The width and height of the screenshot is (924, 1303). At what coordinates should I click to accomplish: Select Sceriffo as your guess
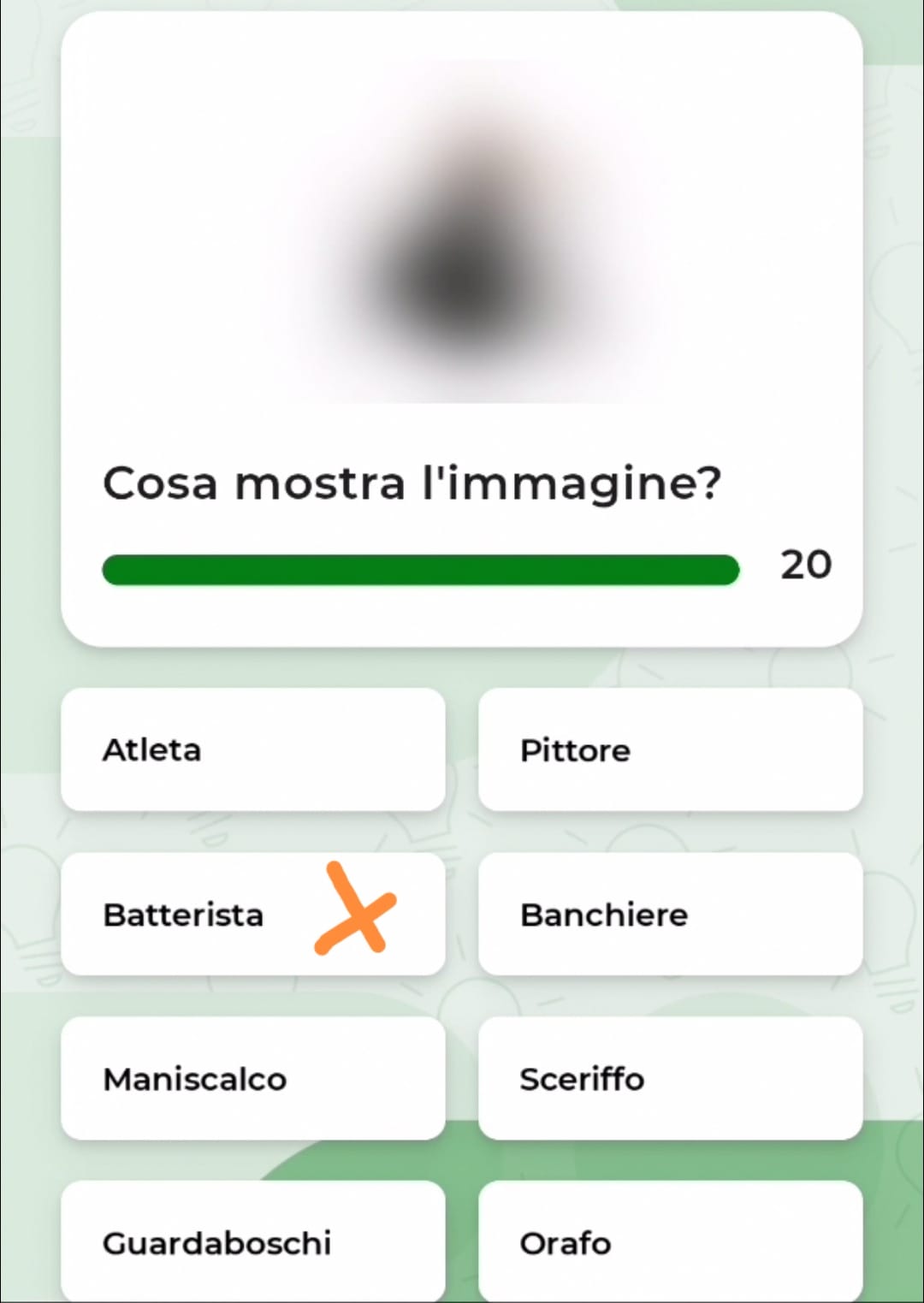[x=670, y=1078]
